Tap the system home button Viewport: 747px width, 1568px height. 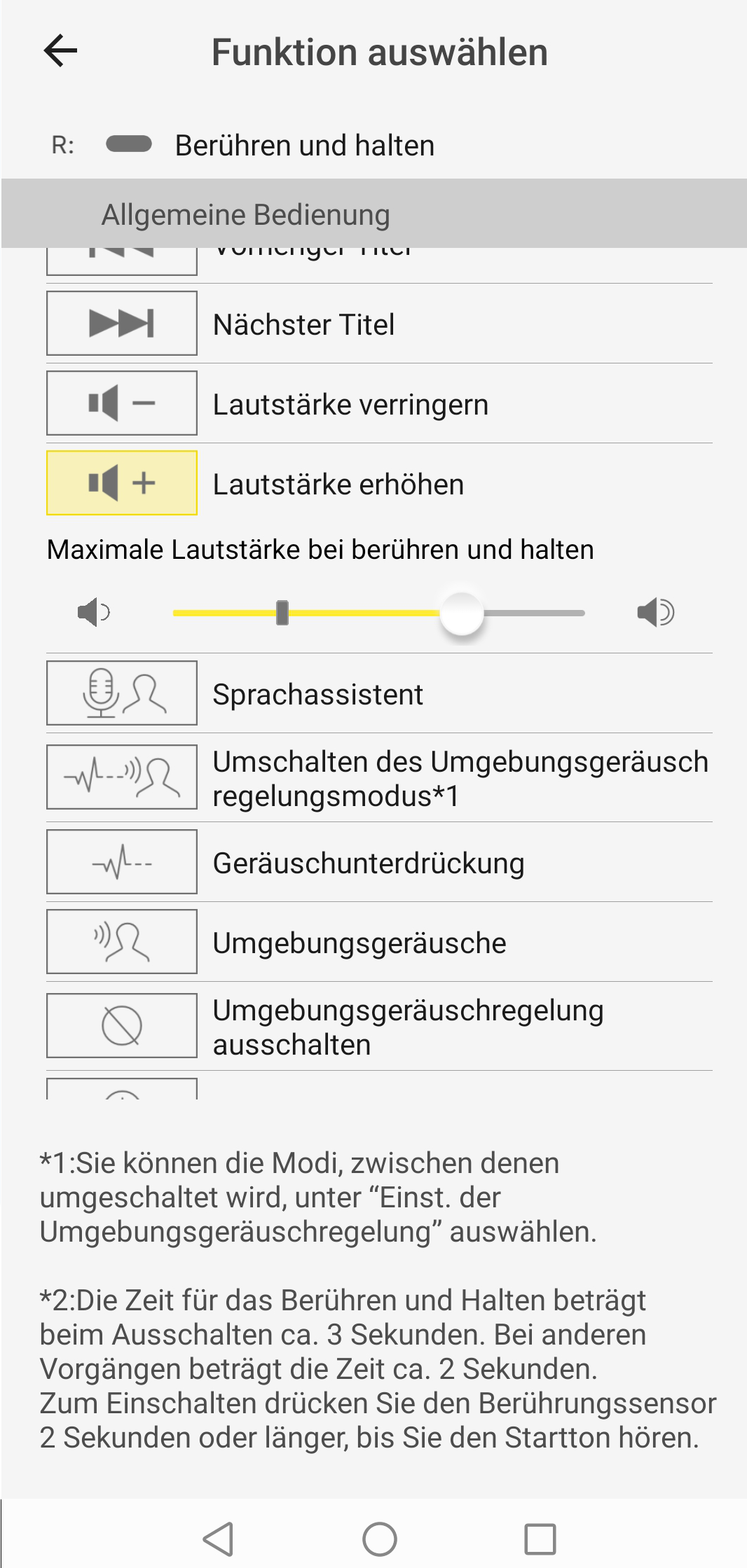pyautogui.click(x=379, y=1539)
